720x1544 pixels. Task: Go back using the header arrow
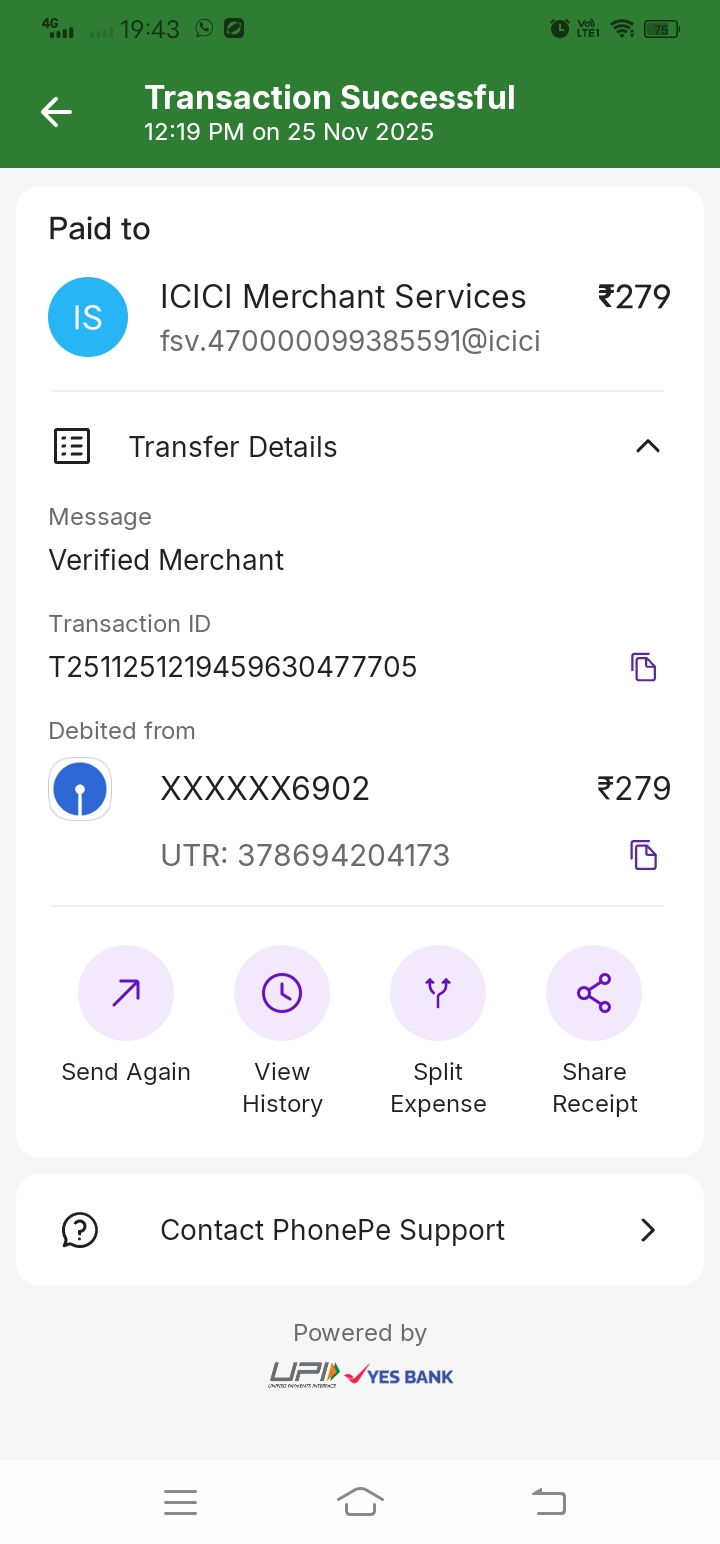56,112
